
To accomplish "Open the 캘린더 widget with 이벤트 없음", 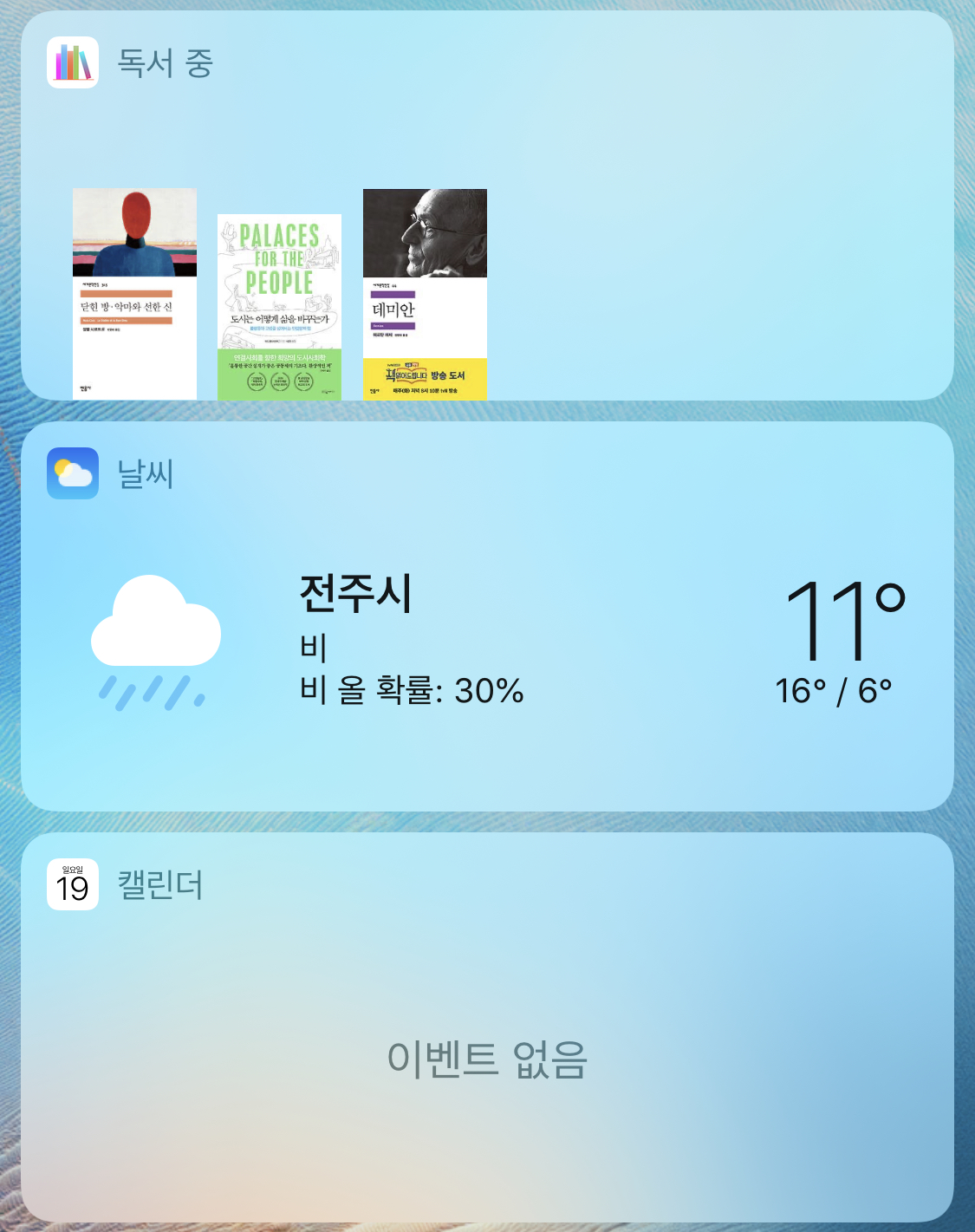I will pyautogui.click(x=487, y=1058).
